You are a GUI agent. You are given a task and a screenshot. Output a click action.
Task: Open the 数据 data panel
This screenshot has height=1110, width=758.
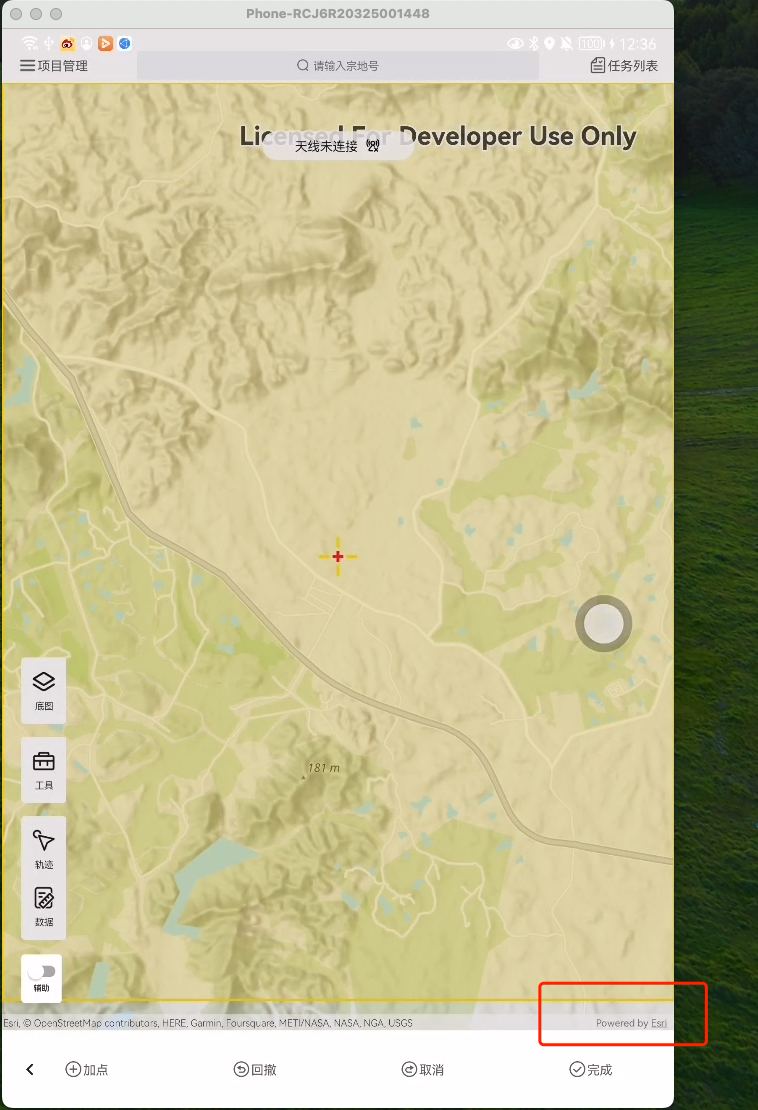[43, 908]
